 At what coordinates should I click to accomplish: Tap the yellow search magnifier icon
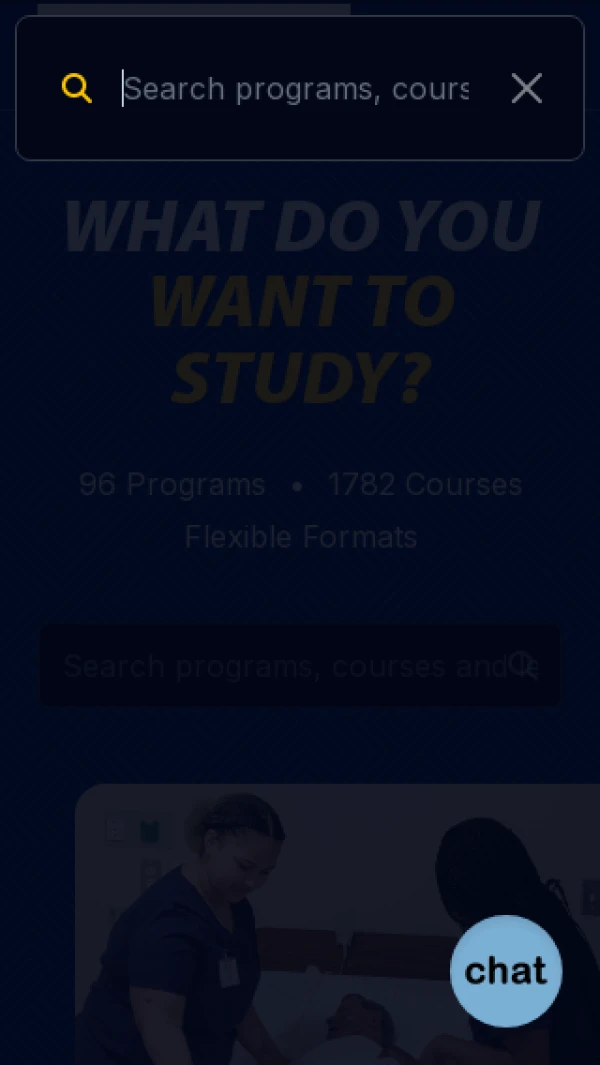pyautogui.click(x=77, y=88)
